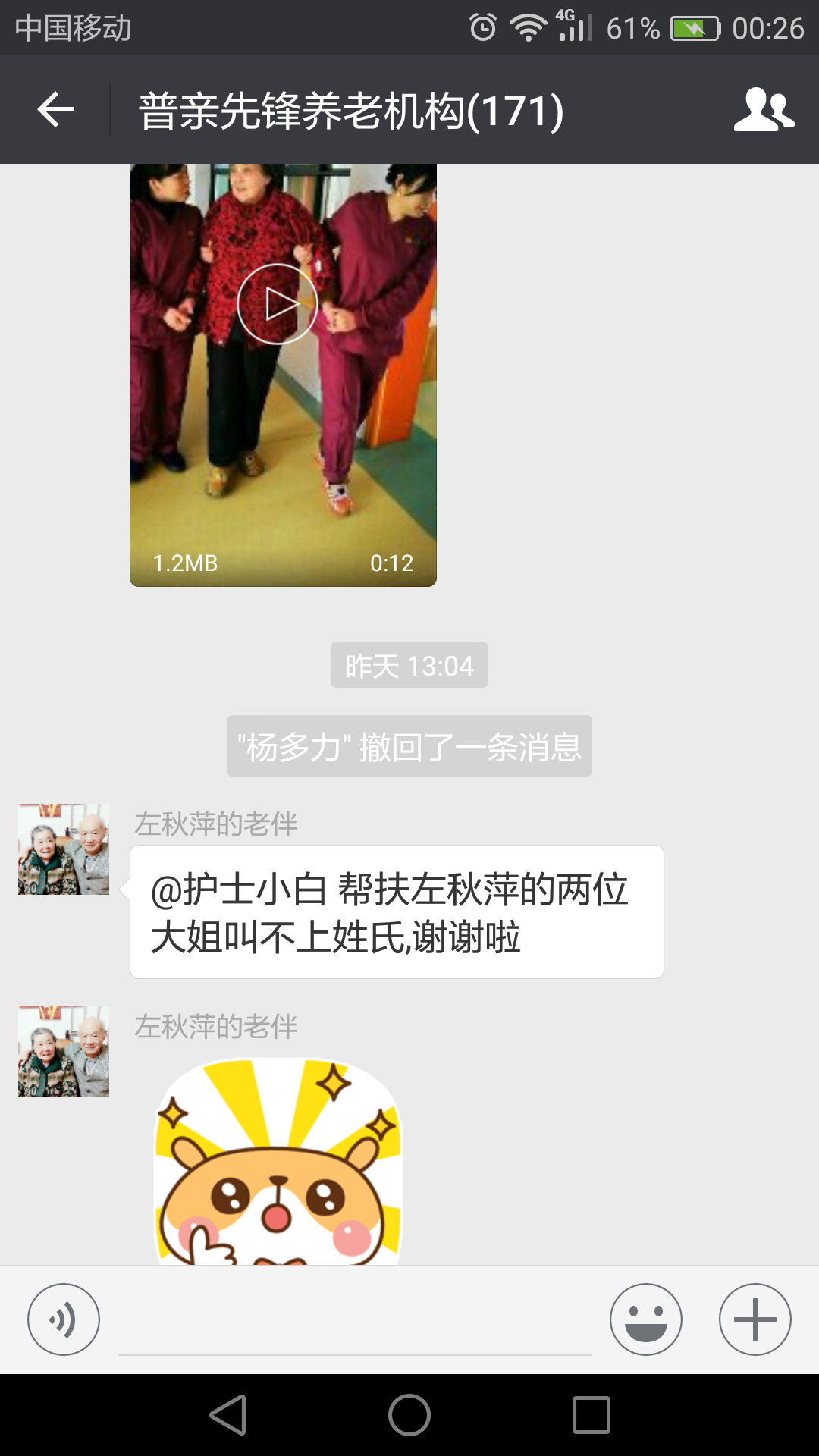
Task: Switch to voice message input
Action: click(64, 1319)
